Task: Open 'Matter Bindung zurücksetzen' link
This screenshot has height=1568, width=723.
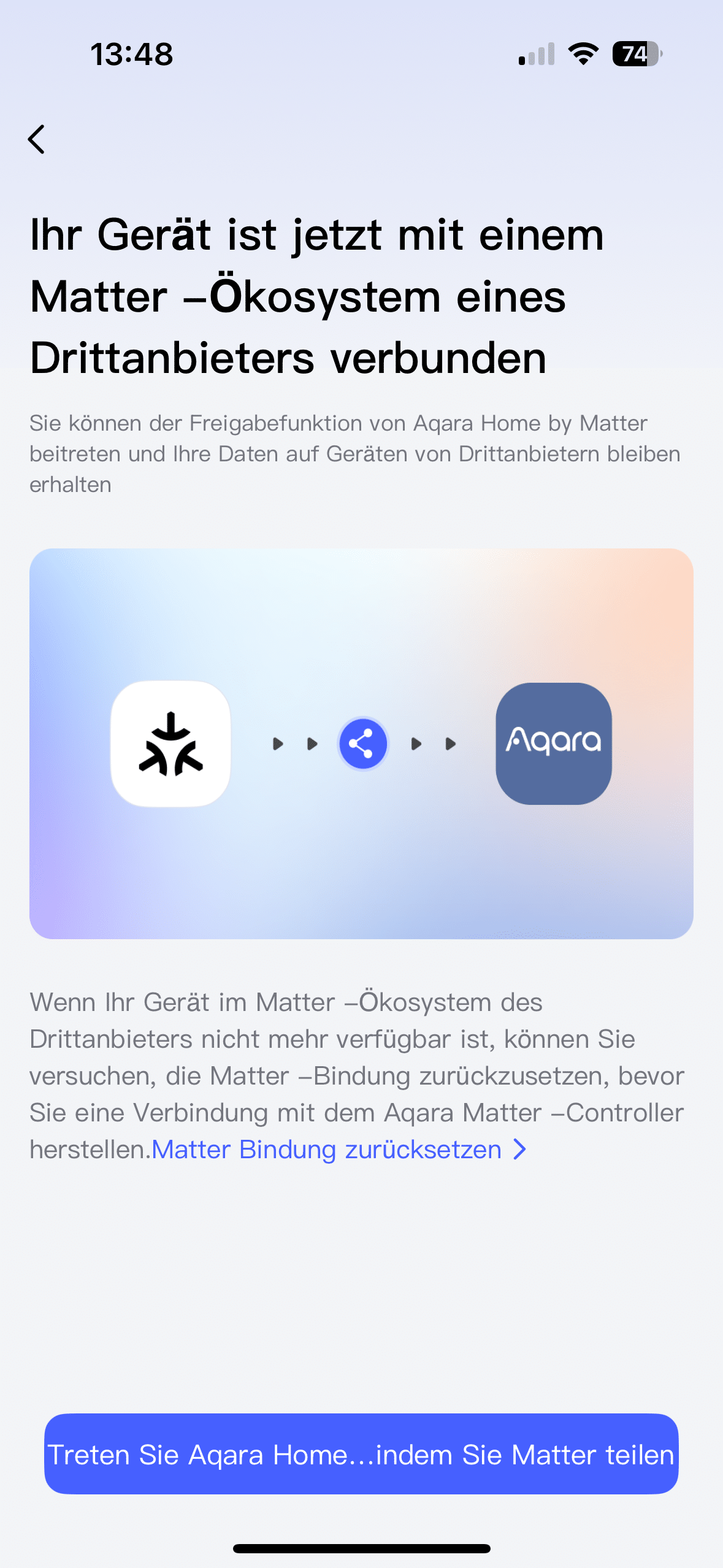Action: [337, 1150]
